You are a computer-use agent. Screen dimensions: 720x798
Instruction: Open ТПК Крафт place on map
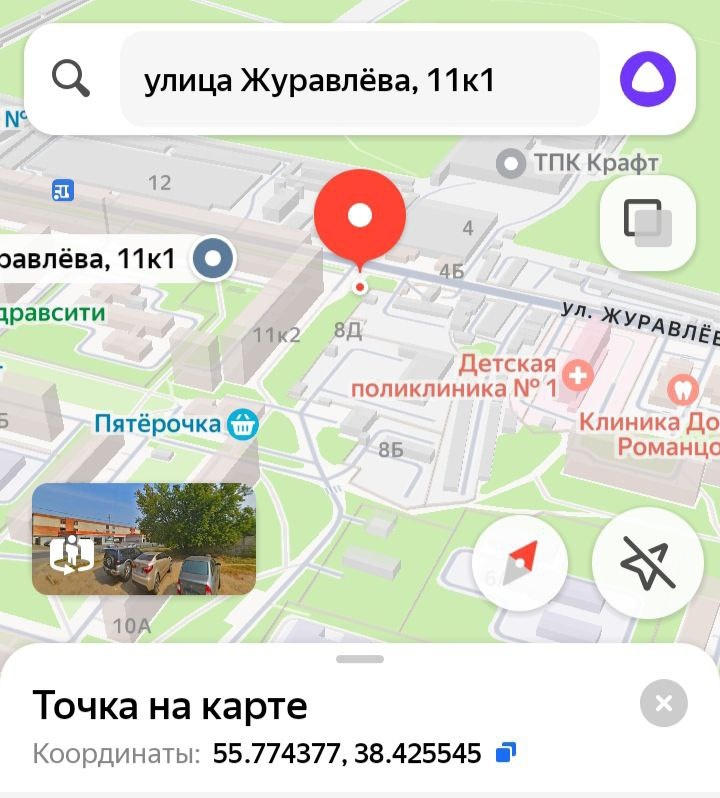point(510,164)
